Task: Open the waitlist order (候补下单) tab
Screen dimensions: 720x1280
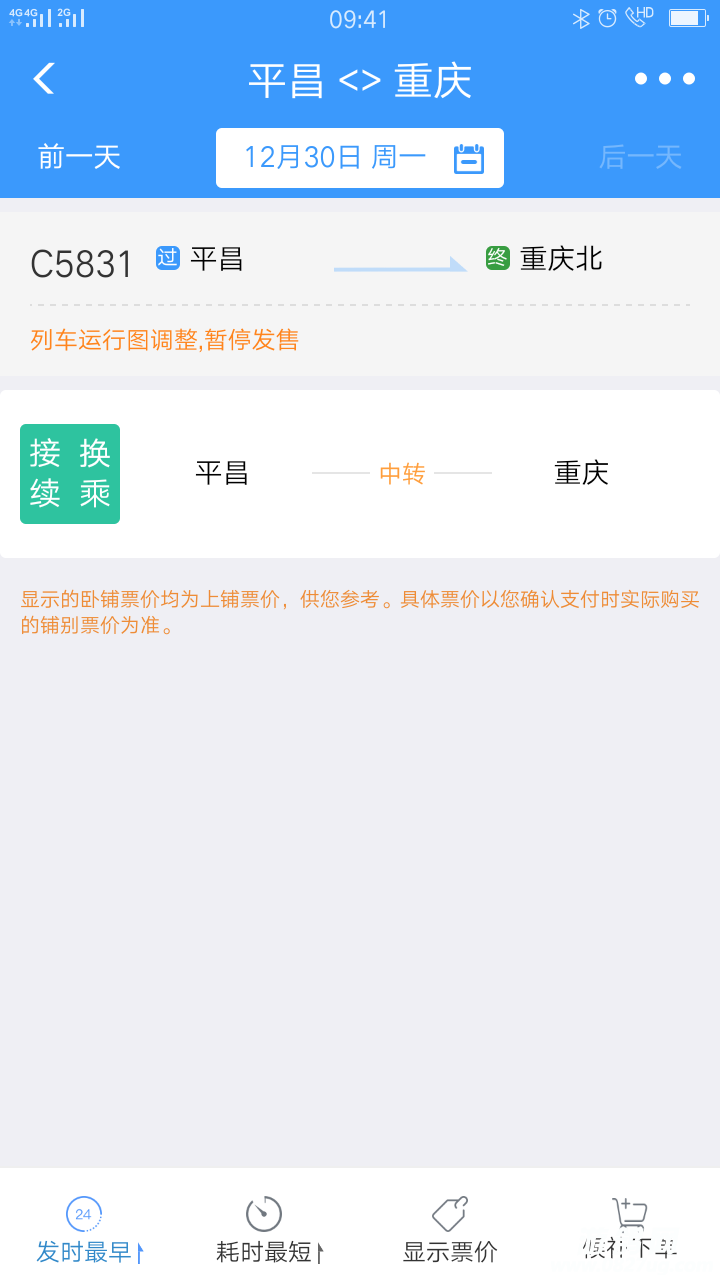Action: coord(630,1230)
